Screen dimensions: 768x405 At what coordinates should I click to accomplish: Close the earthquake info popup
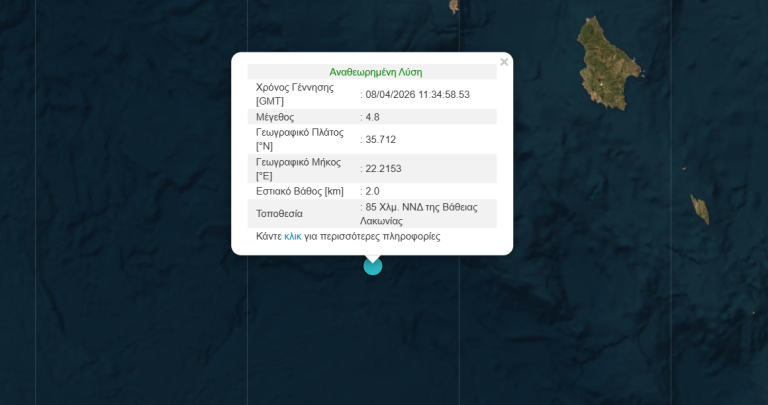(504, 62)
